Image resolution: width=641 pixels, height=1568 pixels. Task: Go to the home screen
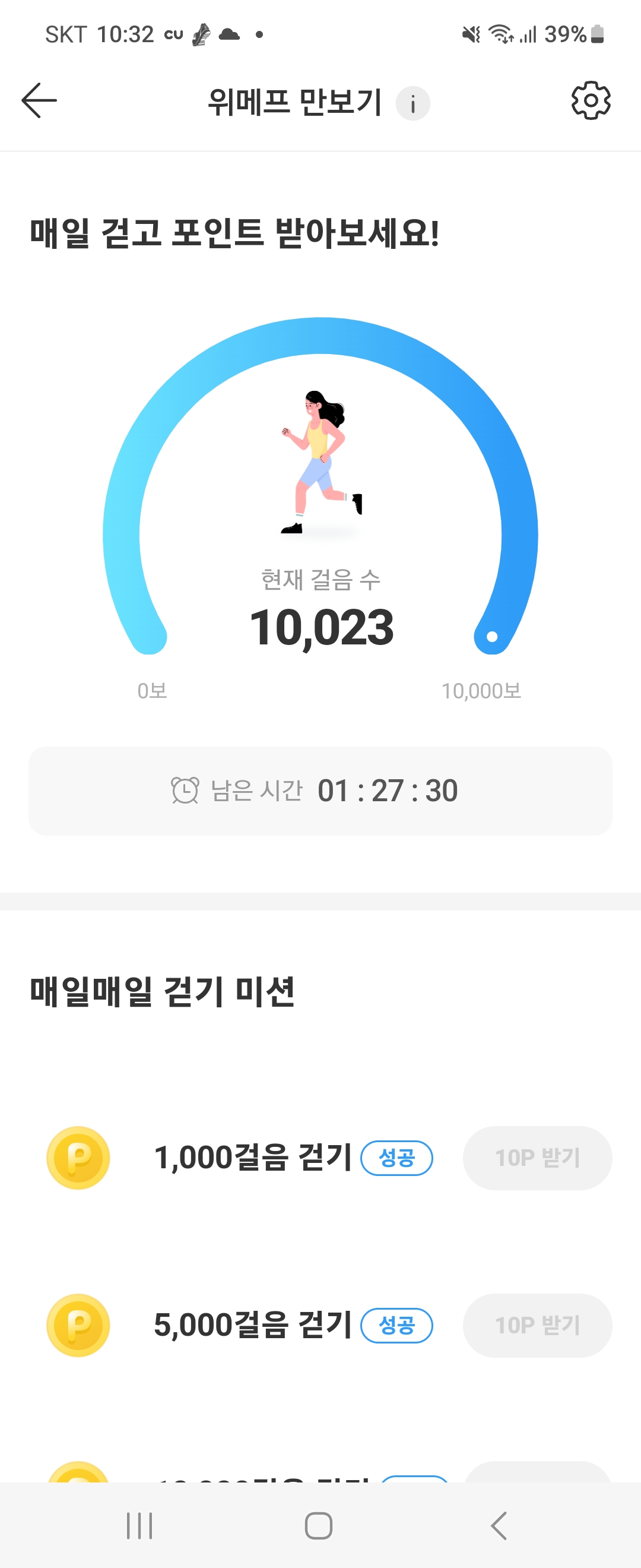319,1525
